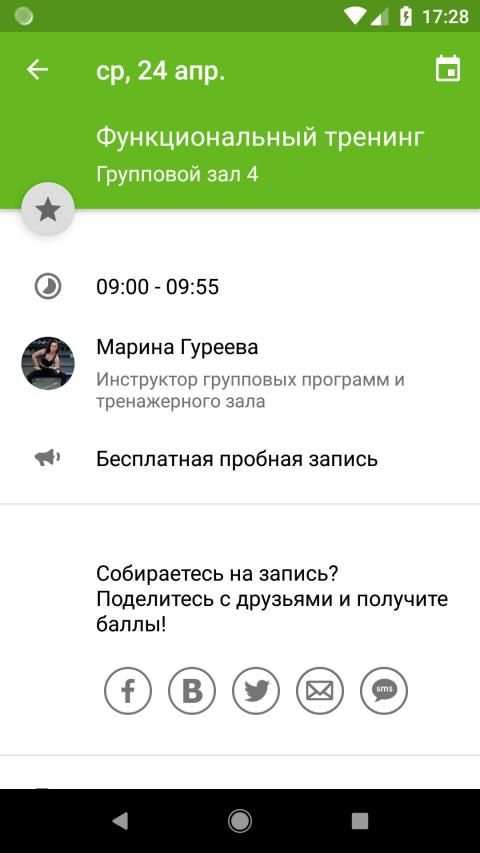Share the class via VK
This screenshot has width=480, height=853.
click(192, 691)
